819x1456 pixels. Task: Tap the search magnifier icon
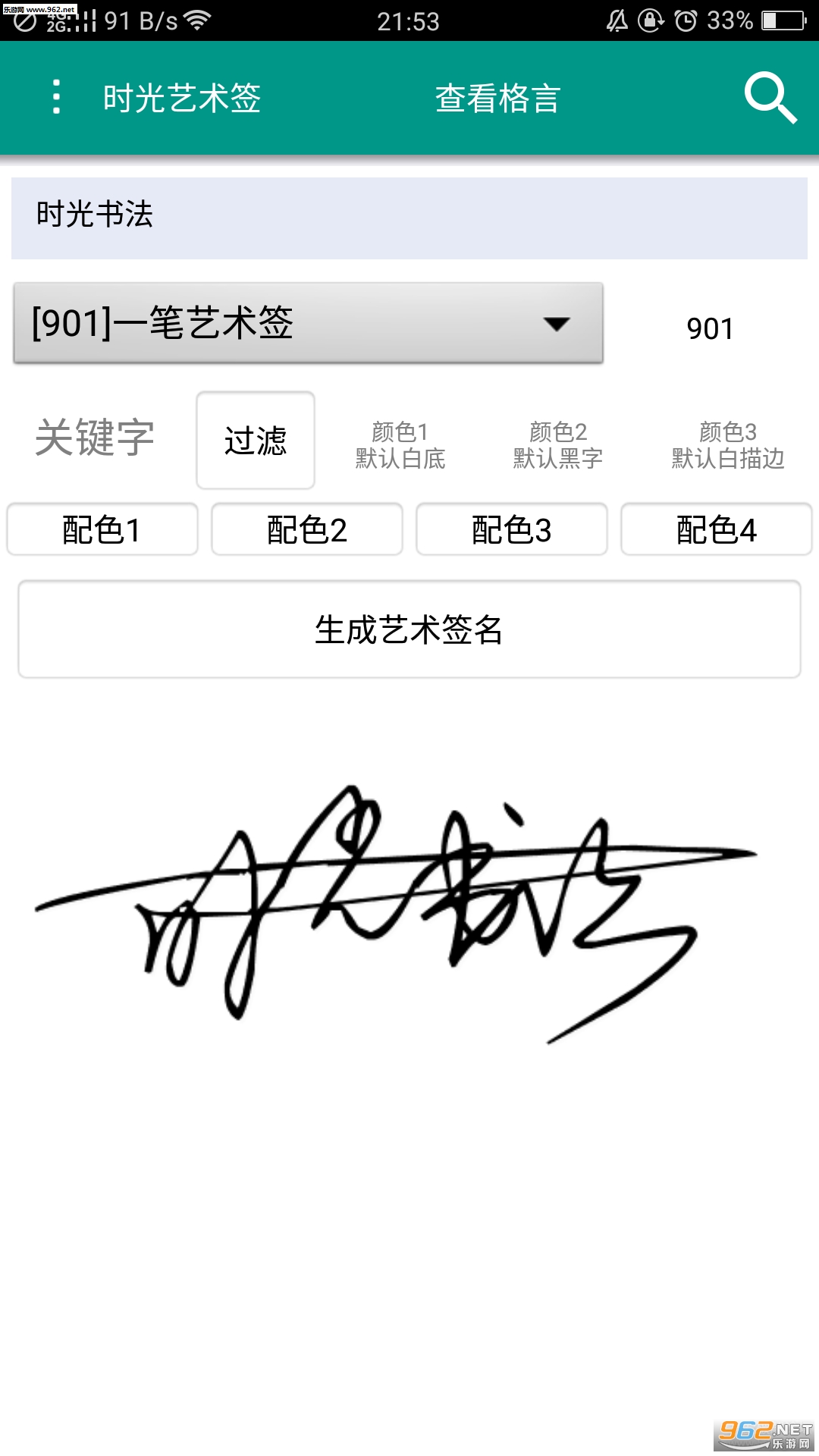(x=770, y=98)
